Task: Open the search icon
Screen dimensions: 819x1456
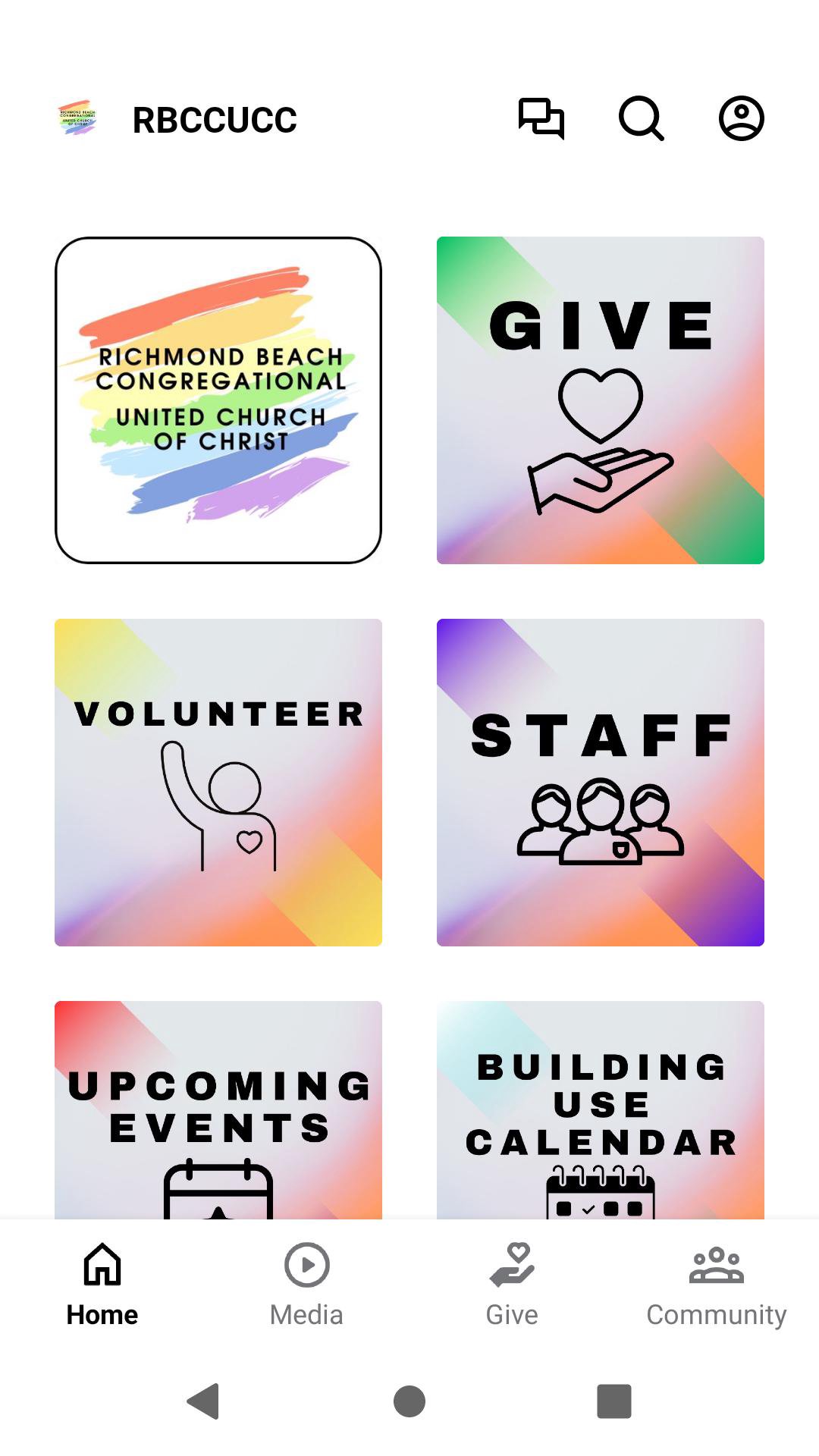Action: (641, 118)
